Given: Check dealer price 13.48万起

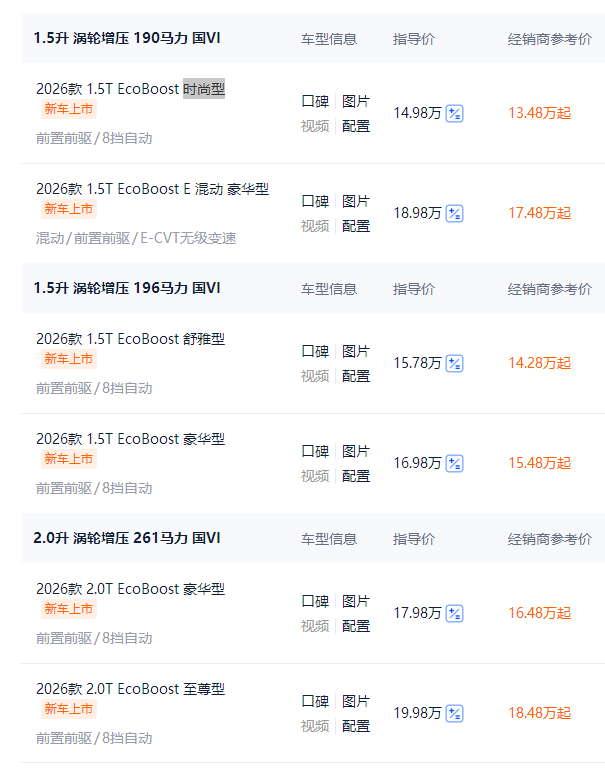Looking at the screenshot, I should point(539,113).
